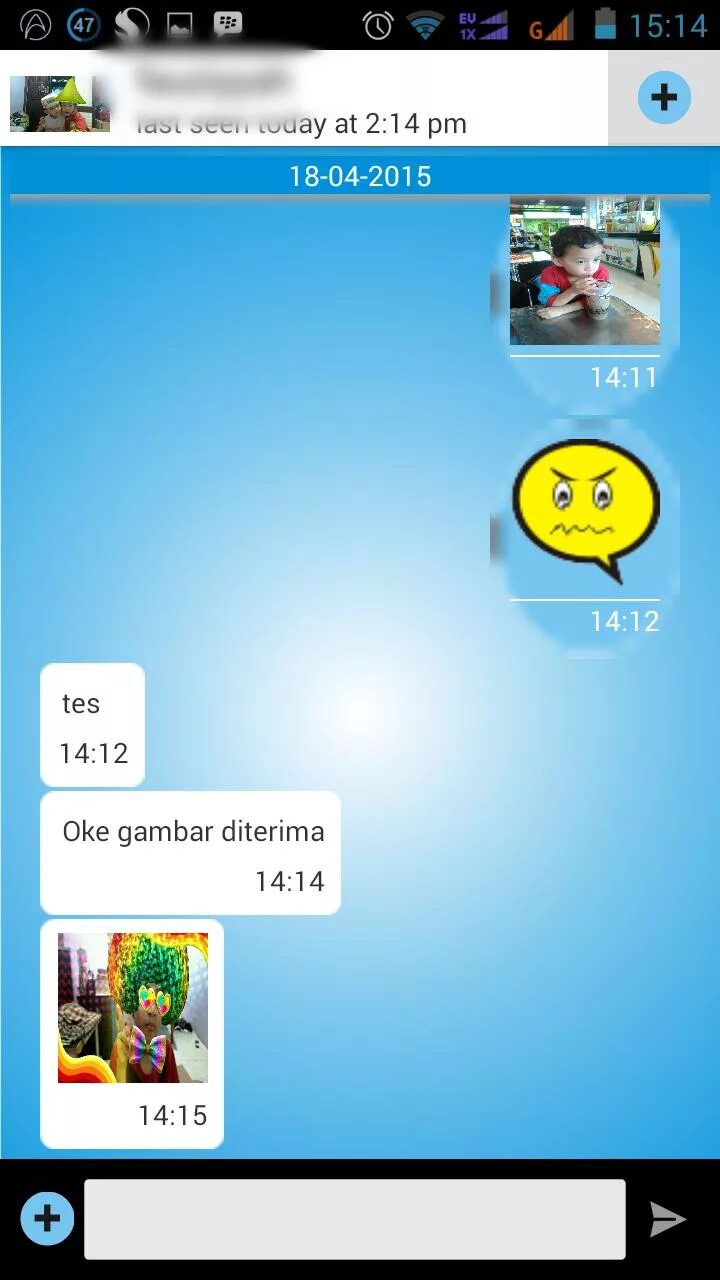Screen dimensions: 720x1280
Task: Open the angry emoticon sticker from 14:12
Action: tap(585, 509)
